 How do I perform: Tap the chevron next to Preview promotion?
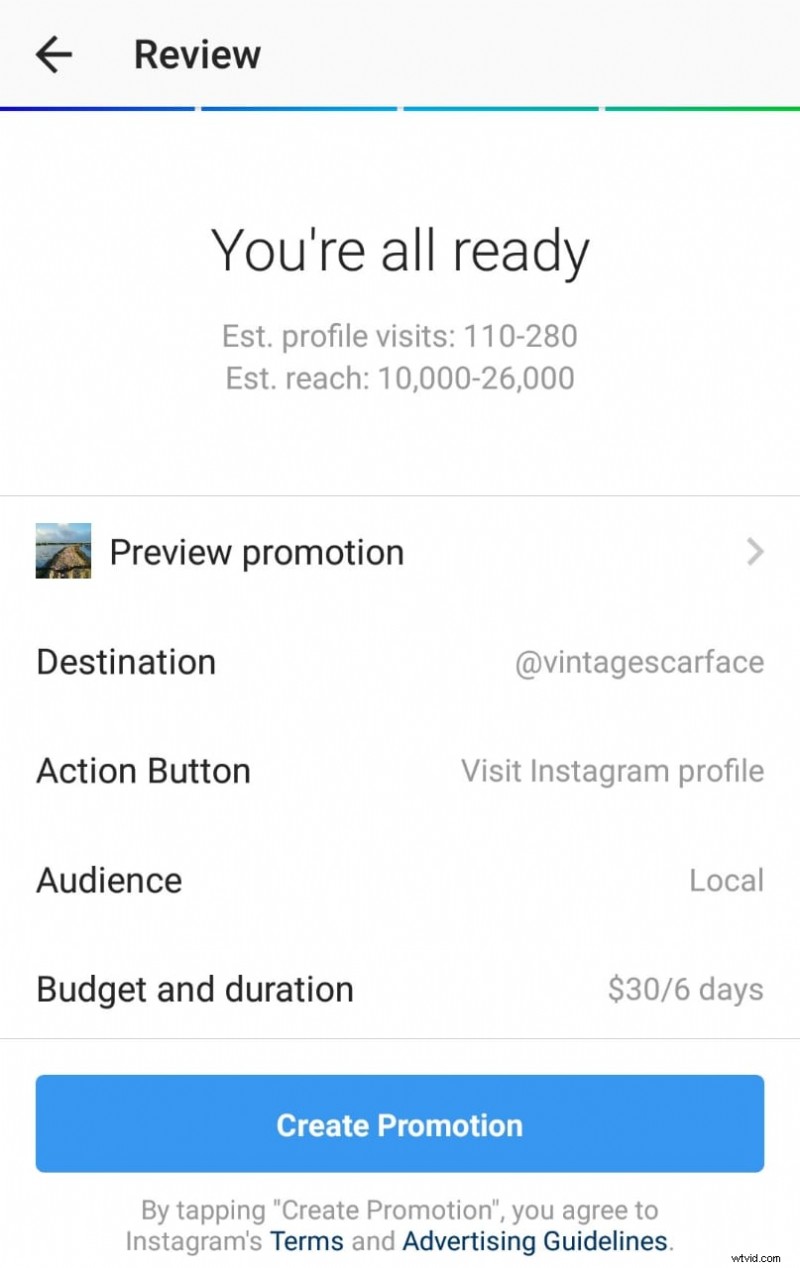(754, 551)
